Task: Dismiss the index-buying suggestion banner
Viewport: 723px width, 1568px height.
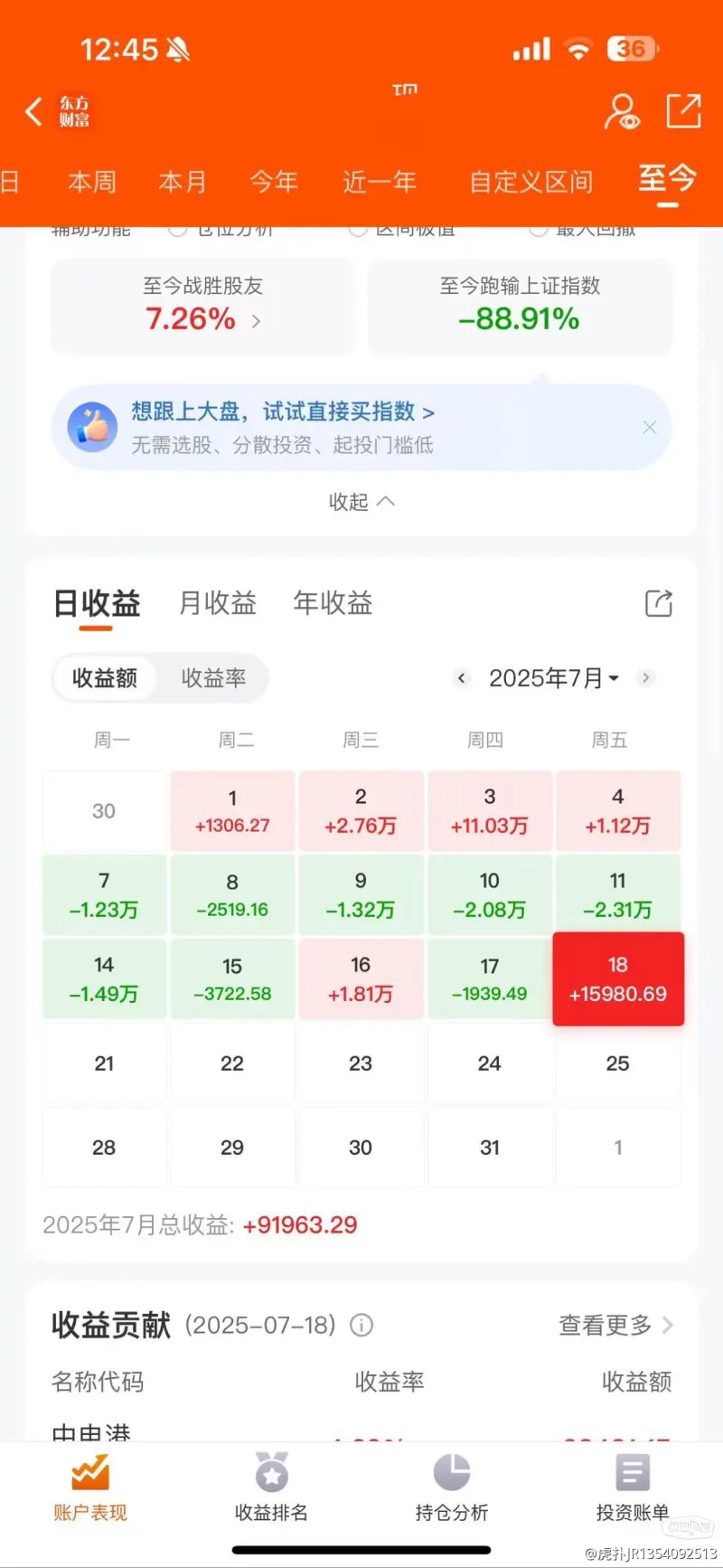Action: (649, 428)
